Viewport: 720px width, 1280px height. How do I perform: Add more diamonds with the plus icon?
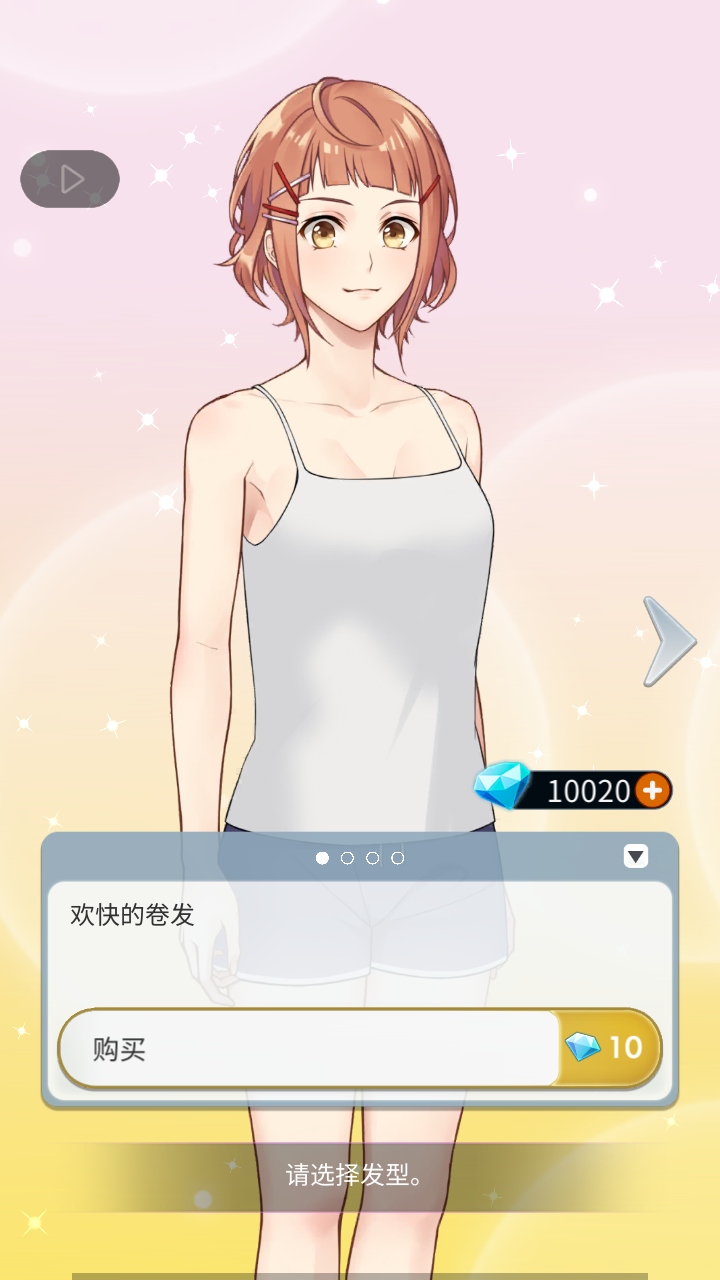coord(652,791)
